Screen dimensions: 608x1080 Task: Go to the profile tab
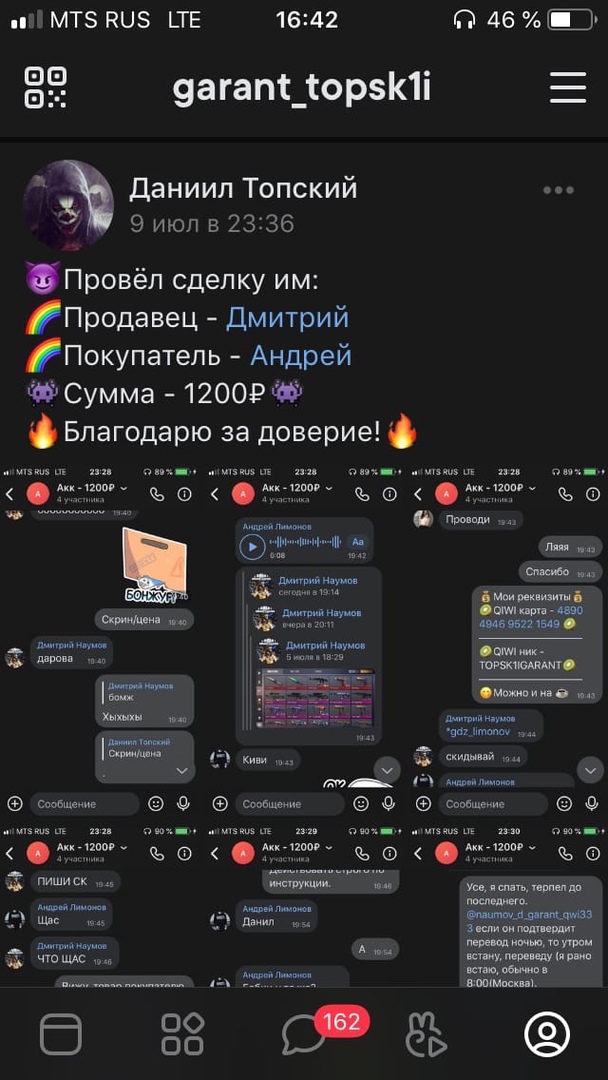pos(547,1034)
